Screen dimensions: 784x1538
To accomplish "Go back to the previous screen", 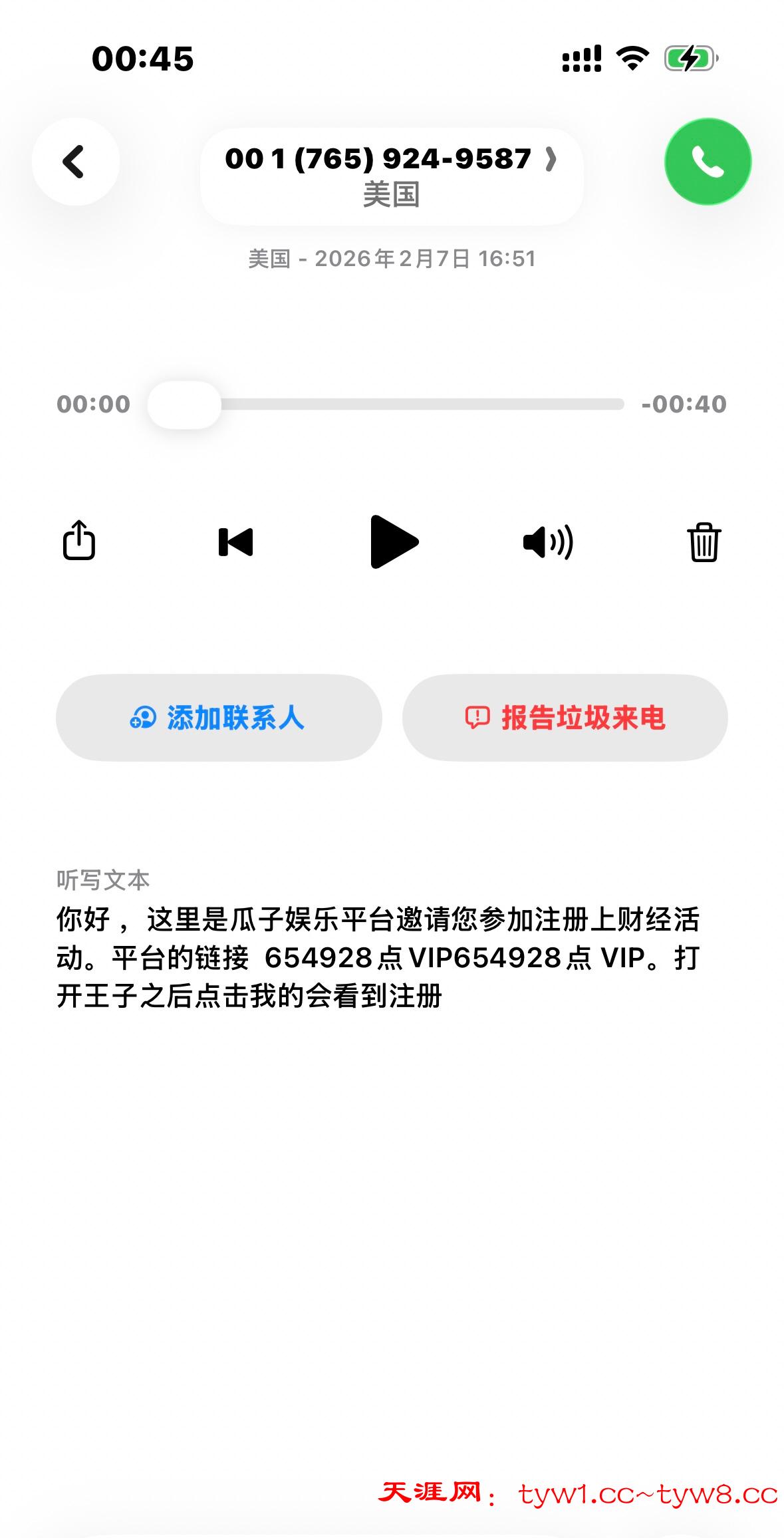I will 75,162.
